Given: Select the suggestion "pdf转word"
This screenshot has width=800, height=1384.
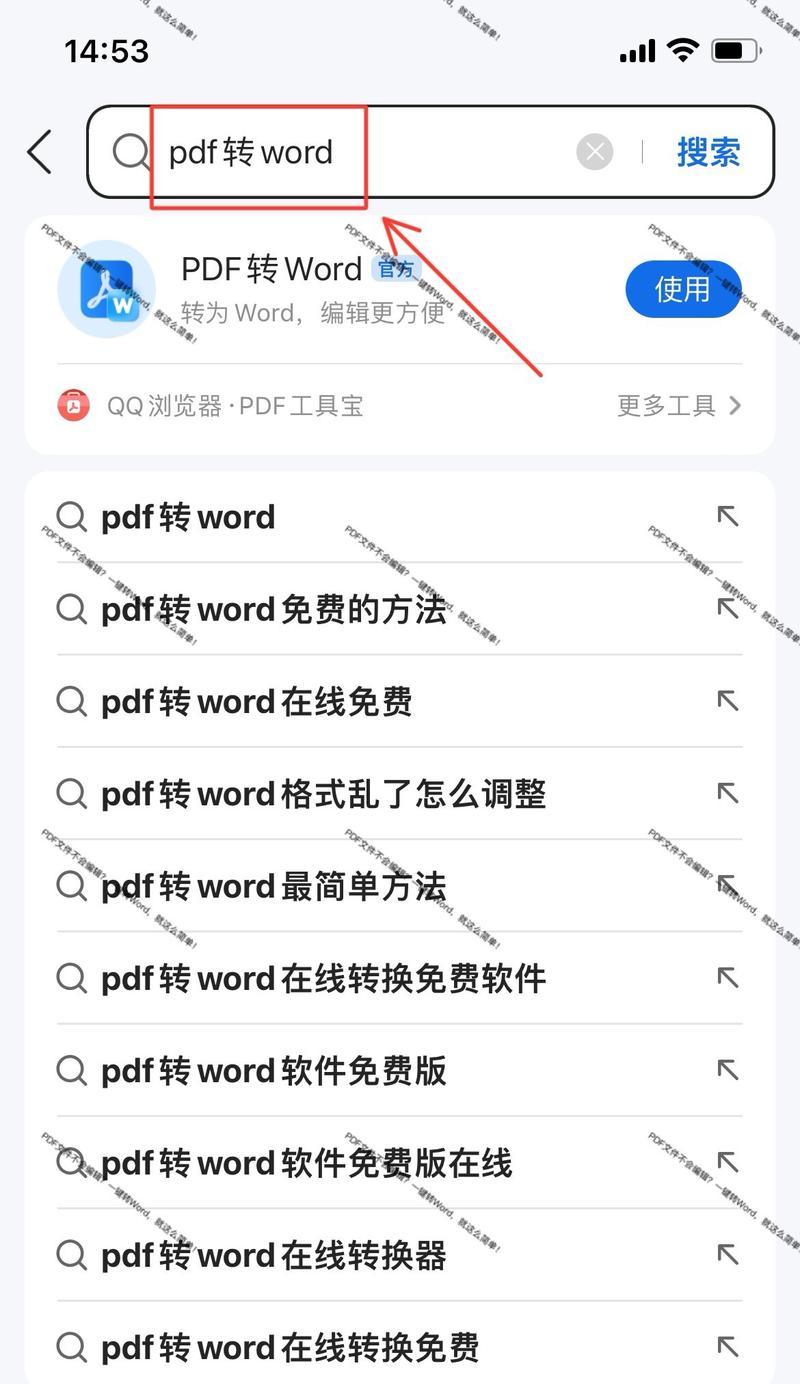Looking at the screenshot, I should (x=400, y=517).
